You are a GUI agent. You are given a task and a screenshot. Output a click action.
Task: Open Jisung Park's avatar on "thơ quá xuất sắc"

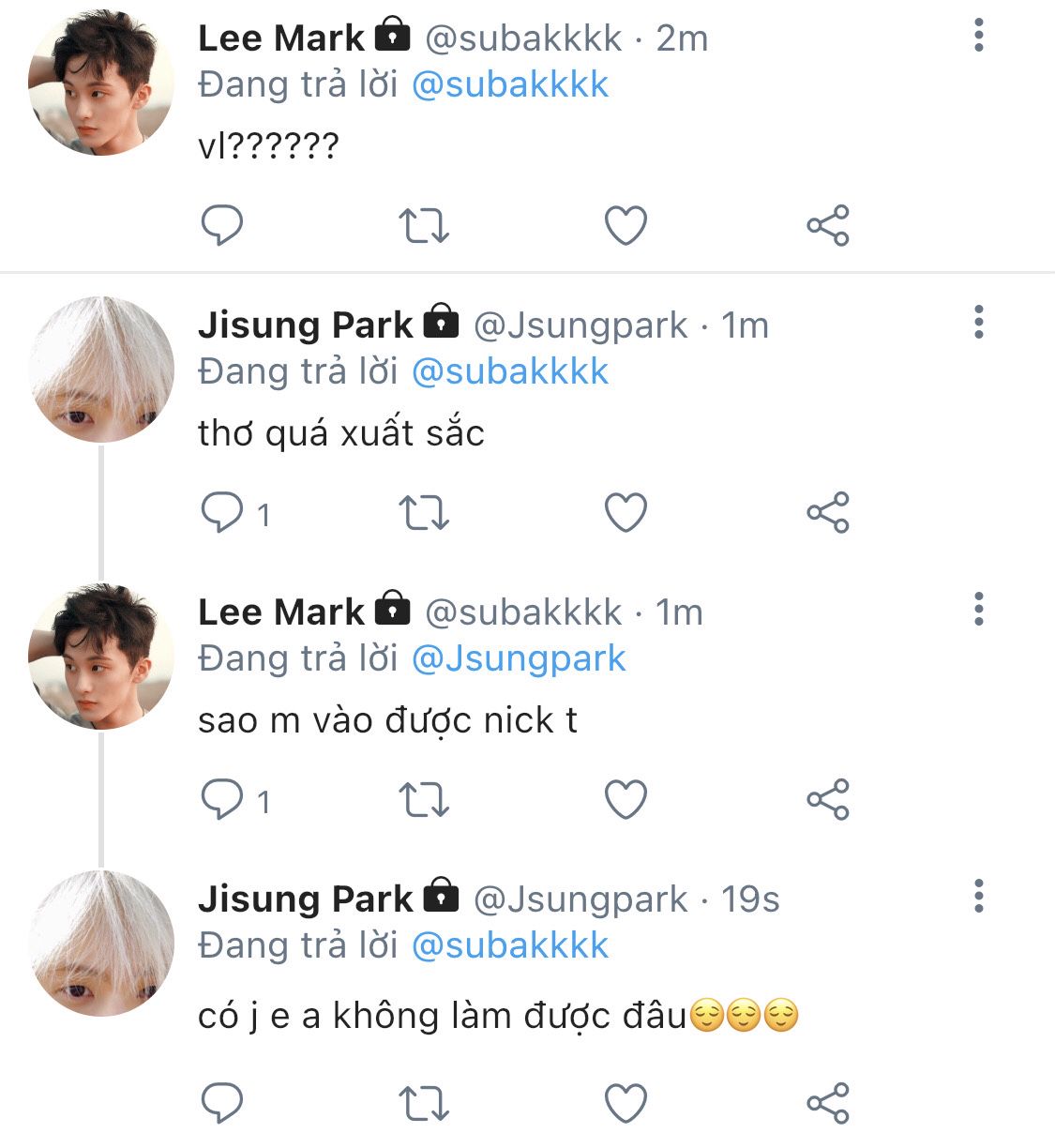coord(101,370)
